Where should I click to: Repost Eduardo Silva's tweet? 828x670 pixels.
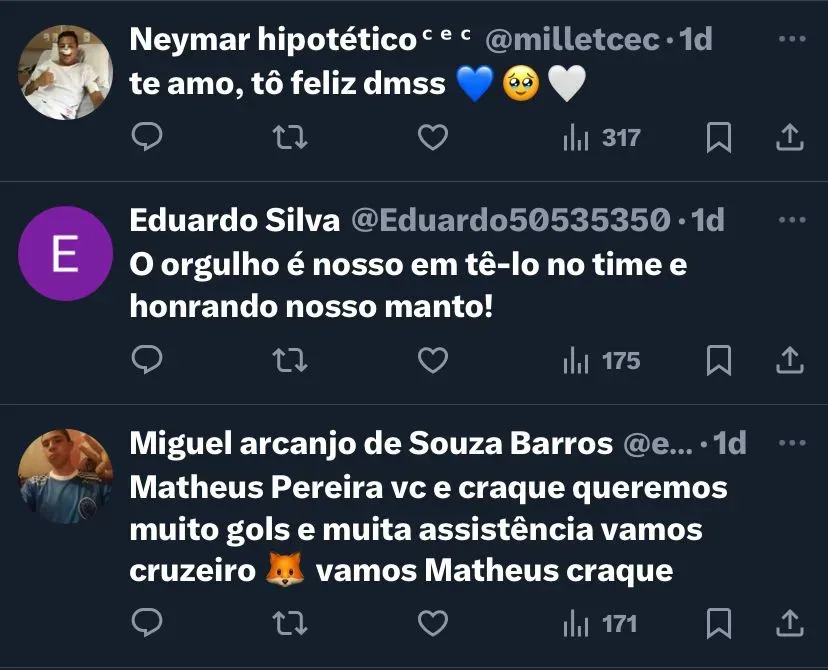pyautogui.click(x=289, y=359)
